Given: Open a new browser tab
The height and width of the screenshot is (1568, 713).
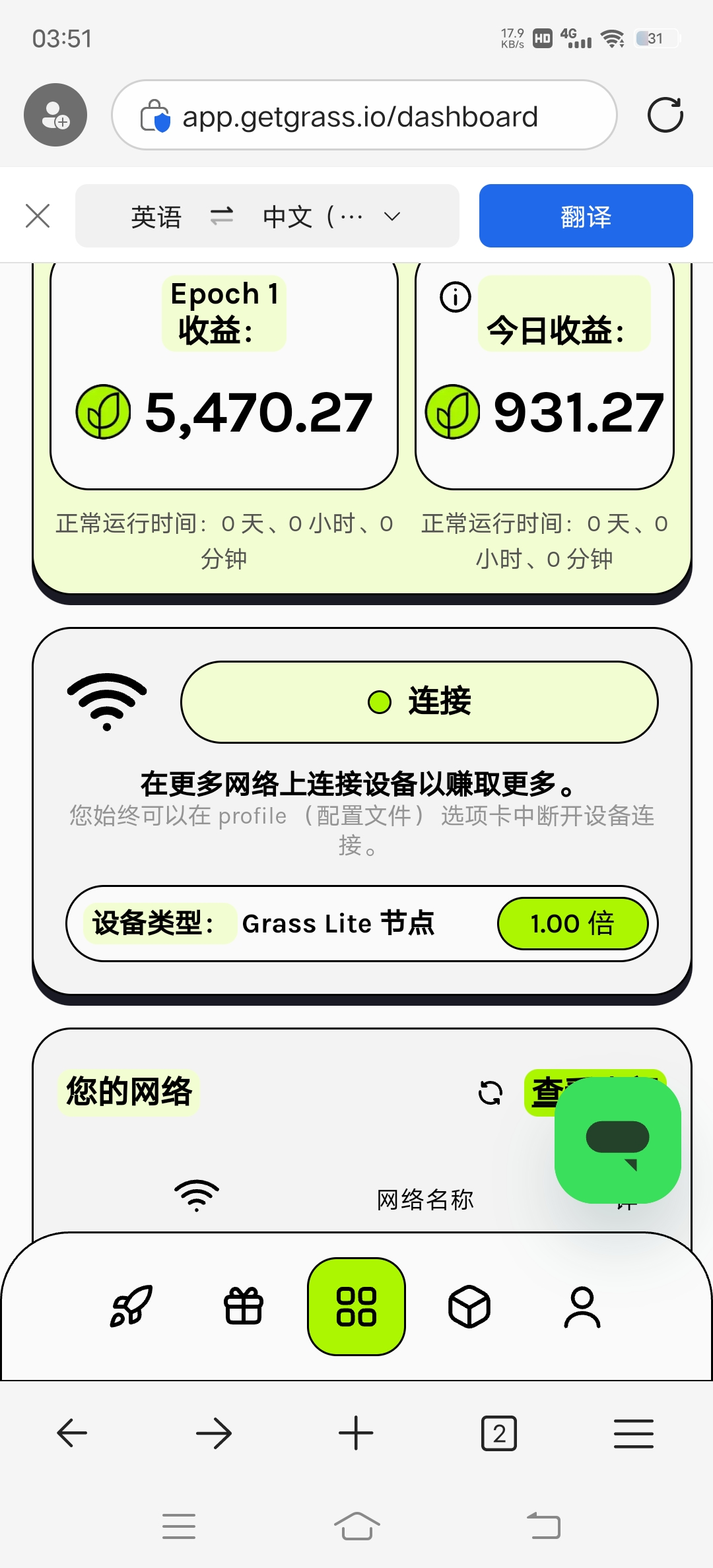Looking at the screenshot, I should tap(356, 1433).
